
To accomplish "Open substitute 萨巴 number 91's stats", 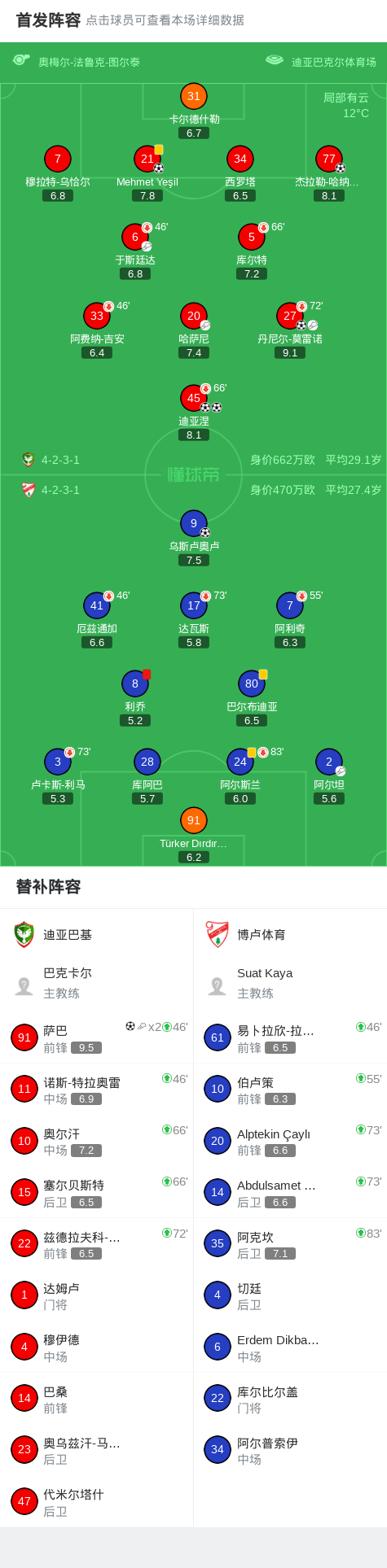I will [97, 1037].
